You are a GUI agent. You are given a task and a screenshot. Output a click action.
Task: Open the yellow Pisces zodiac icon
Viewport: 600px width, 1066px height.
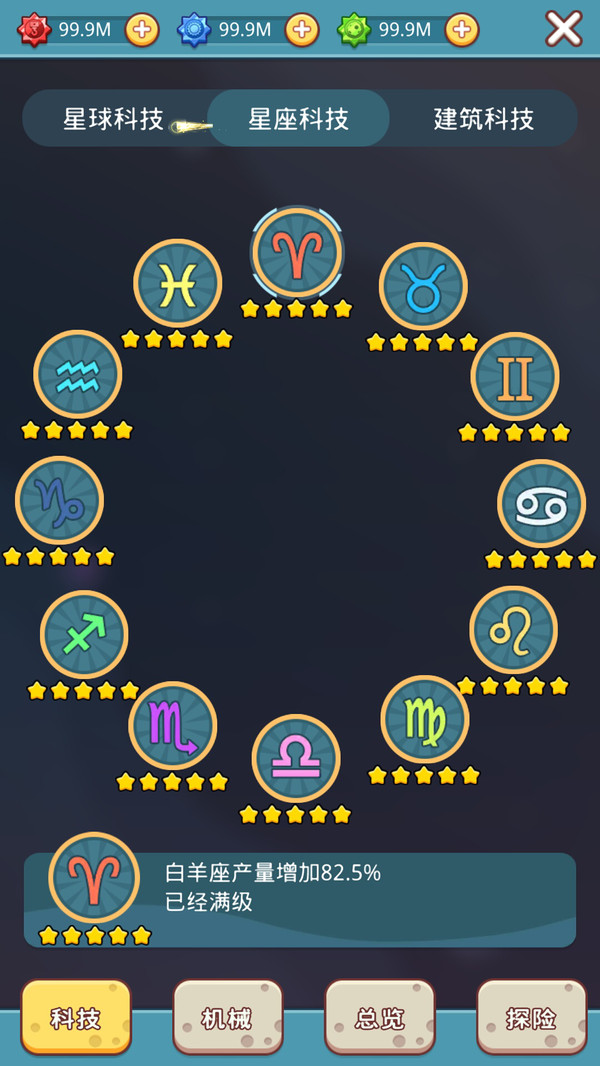(177, 283)
